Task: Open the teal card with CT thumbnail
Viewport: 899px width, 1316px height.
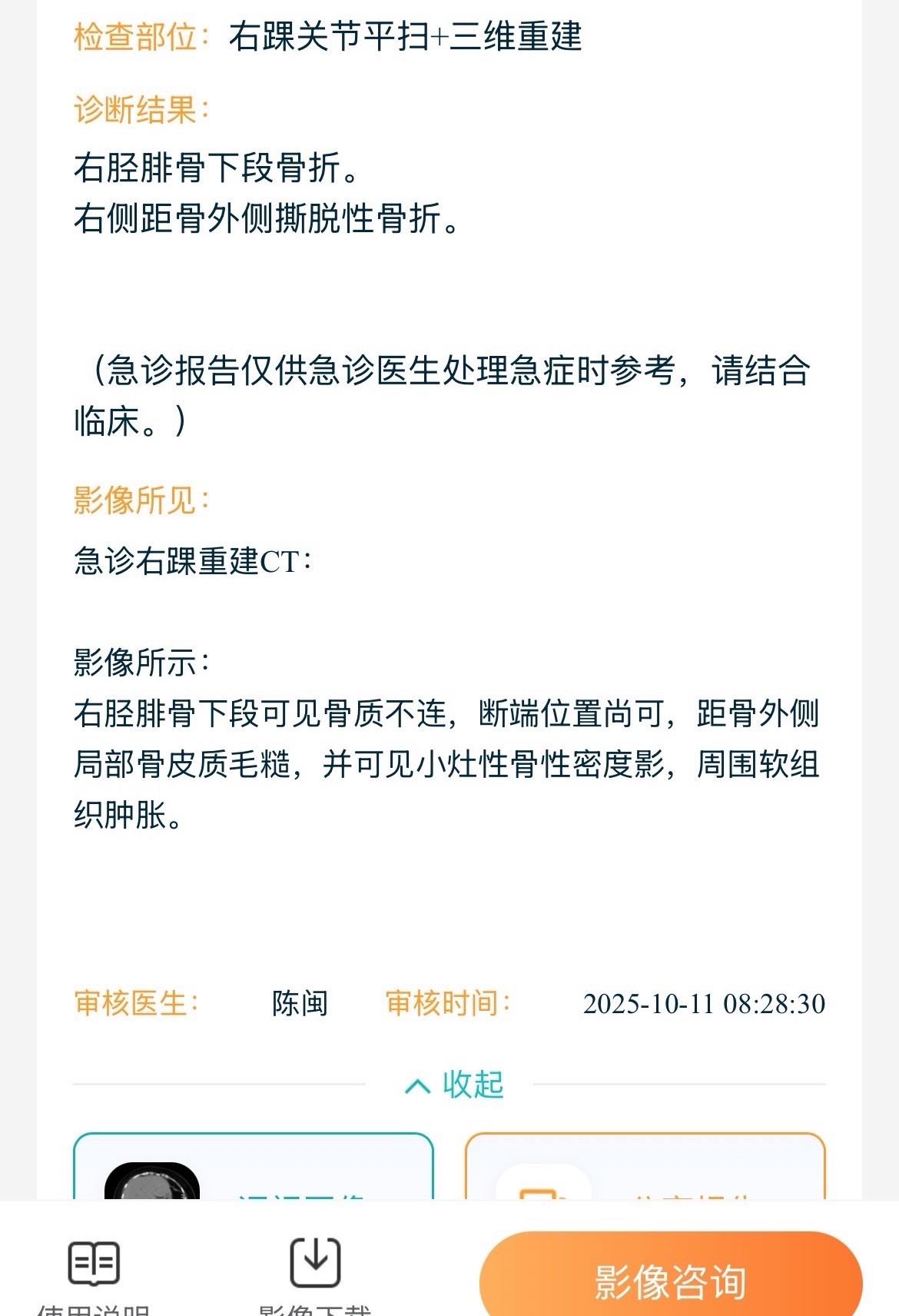Action: 254,1168
